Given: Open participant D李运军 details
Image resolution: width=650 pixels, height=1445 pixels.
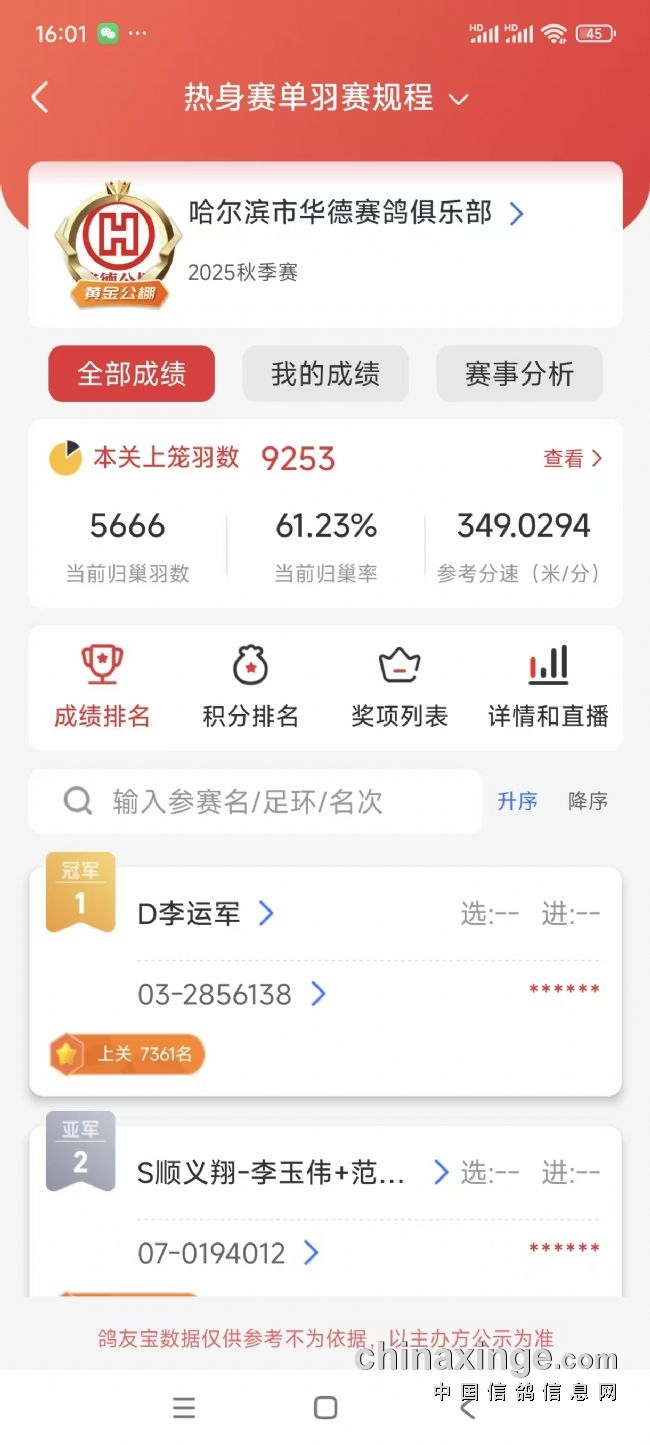Looking at the screenshot, I should pos(205,913).
